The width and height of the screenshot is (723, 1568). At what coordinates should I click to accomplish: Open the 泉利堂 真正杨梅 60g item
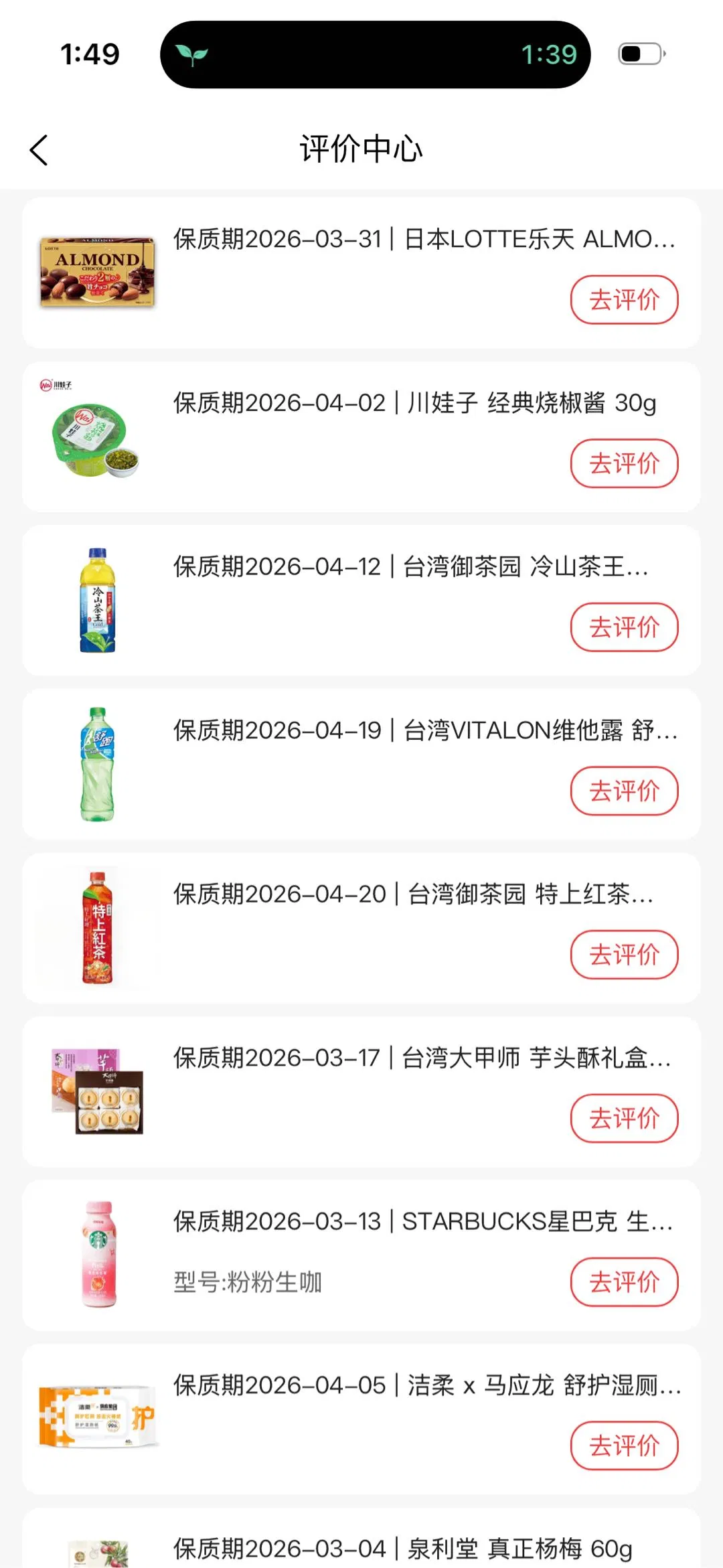click(402, 1548)
